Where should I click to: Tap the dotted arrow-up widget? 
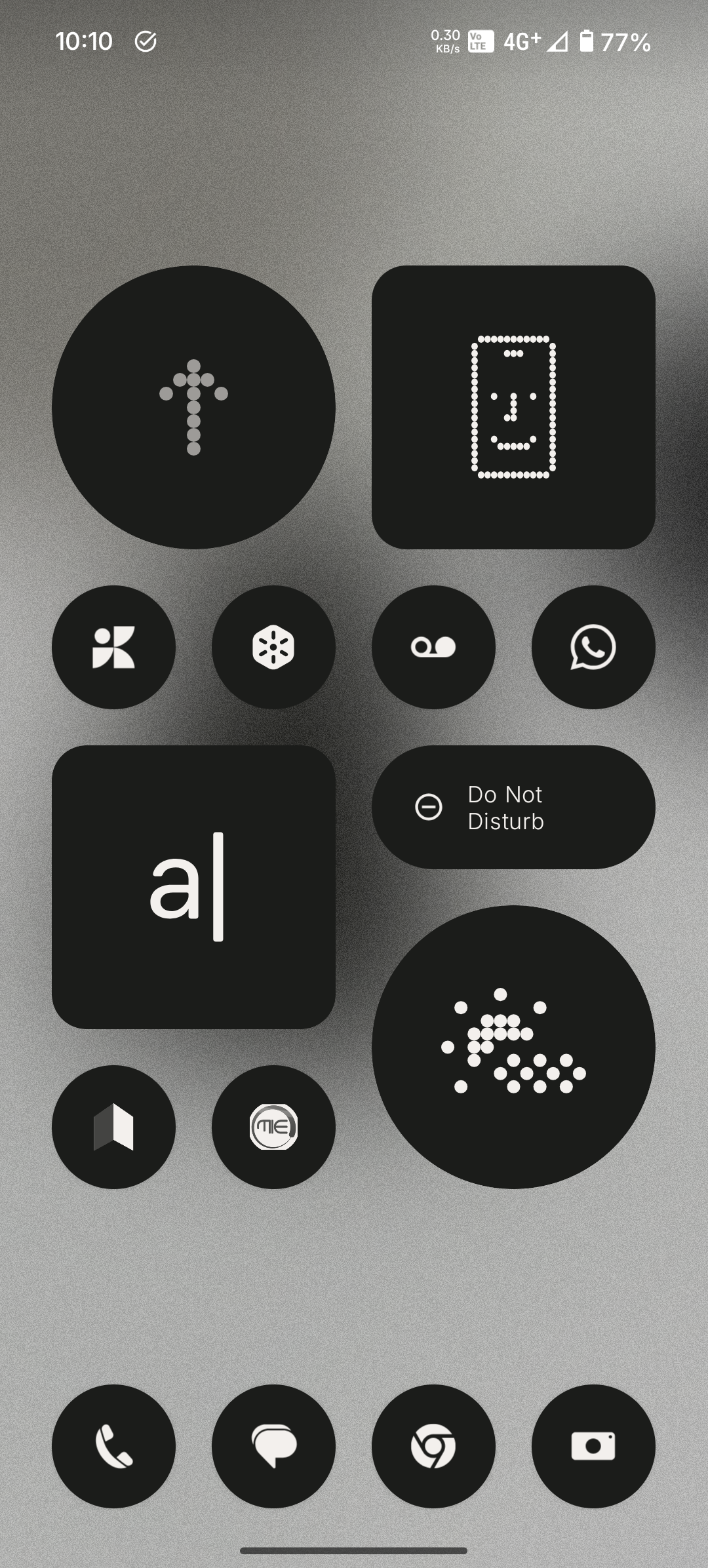(x=193, y=407)
